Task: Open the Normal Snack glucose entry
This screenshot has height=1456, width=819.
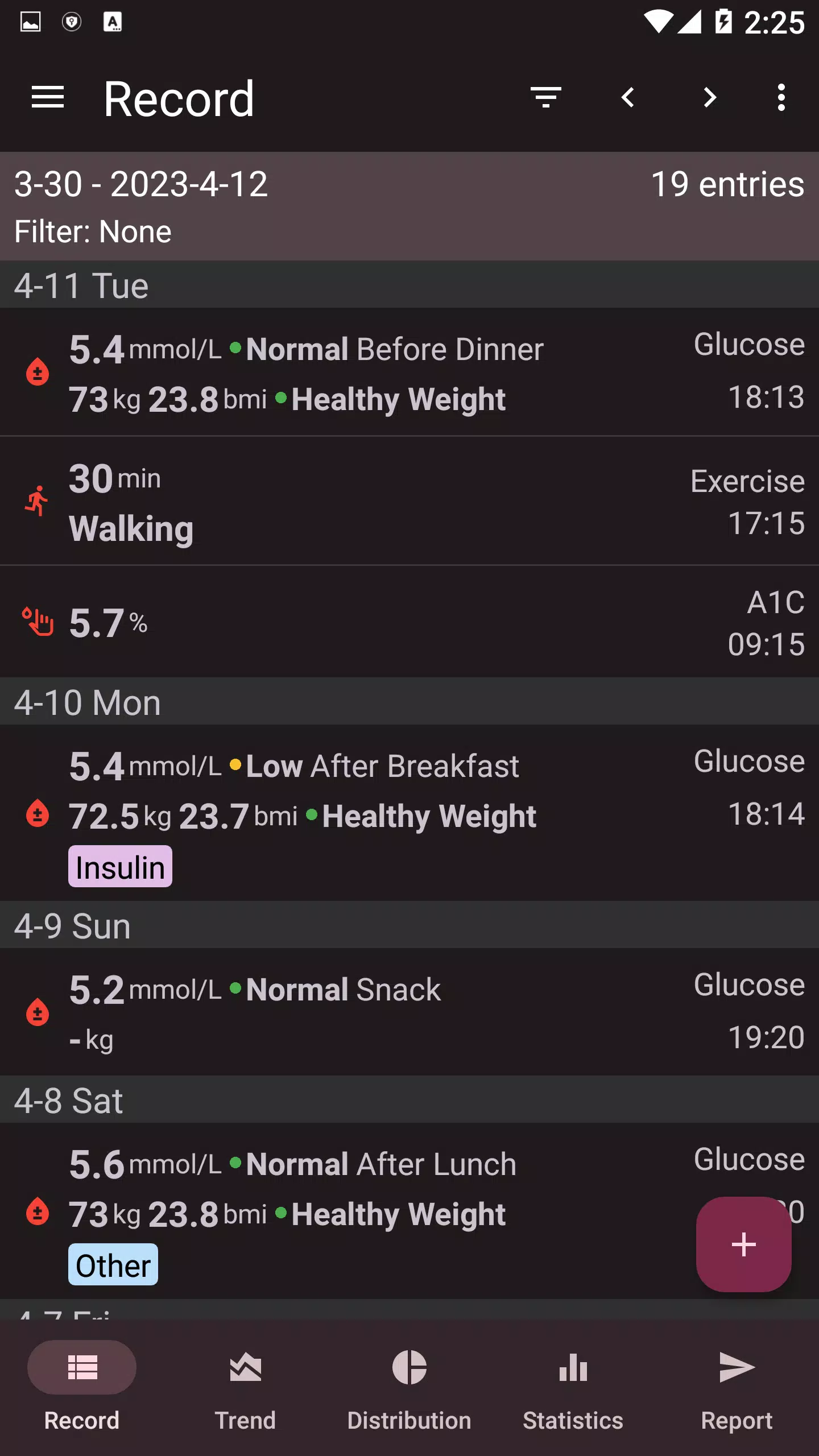Action: [x=409, y=1012]
